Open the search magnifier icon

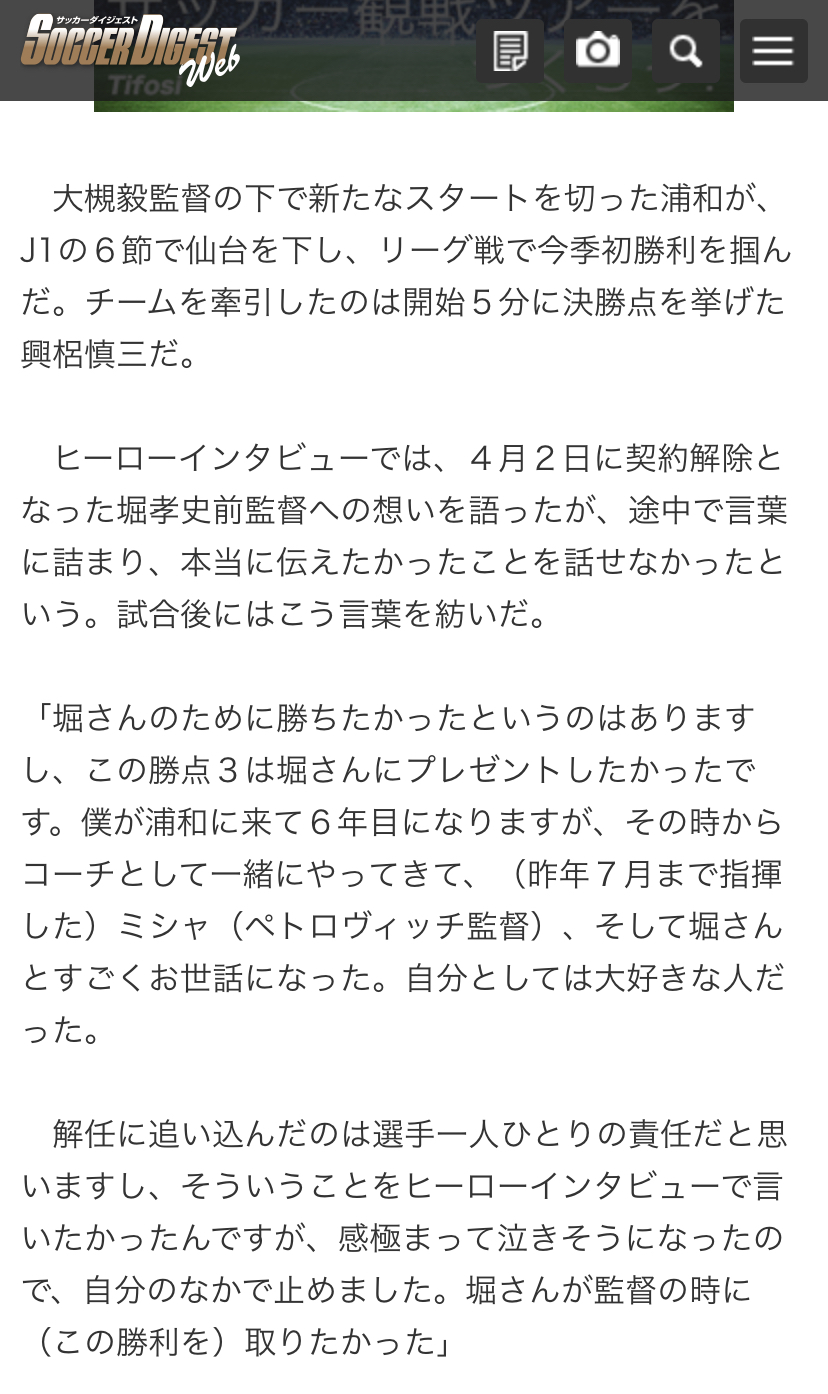click(x=686, y=51)
